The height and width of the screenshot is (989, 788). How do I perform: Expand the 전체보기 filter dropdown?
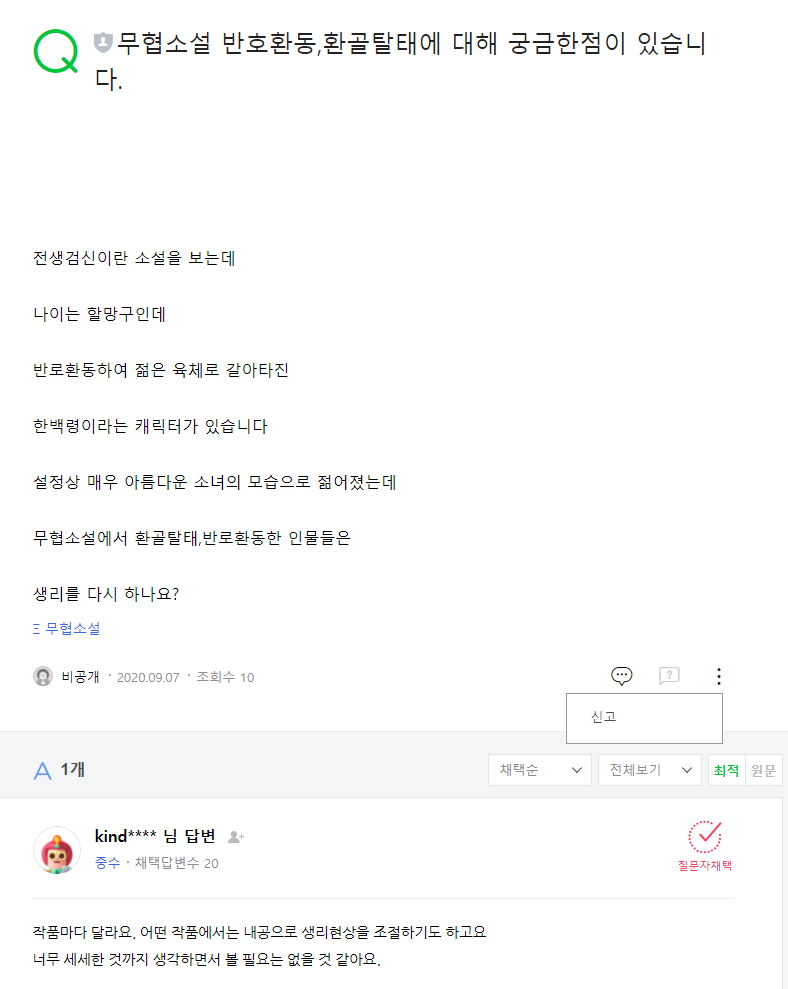pyautogui.click(x=649, y=770)
